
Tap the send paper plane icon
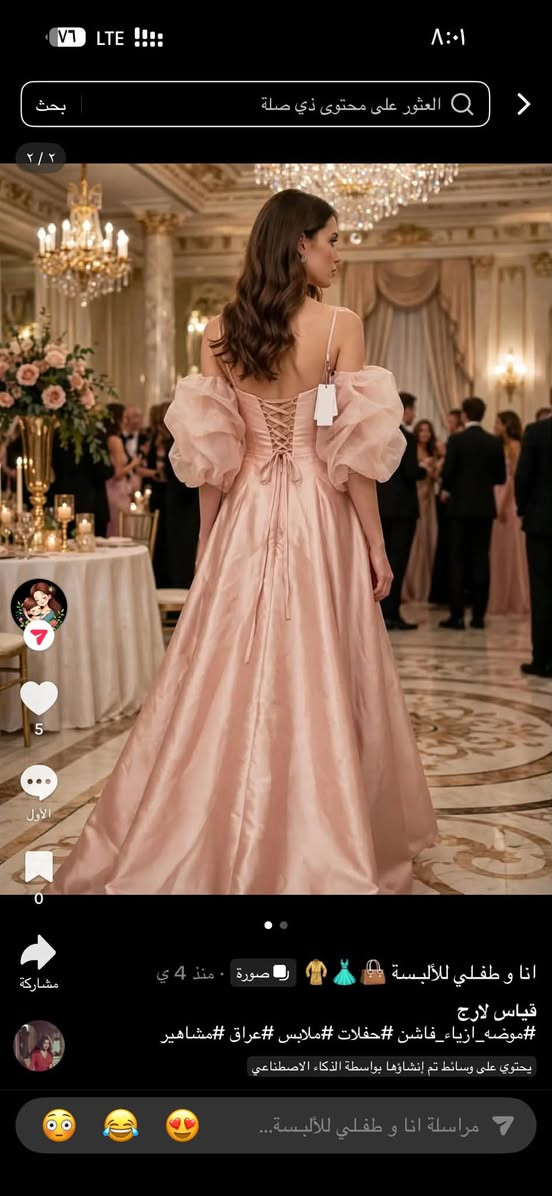tap(502, 1125)
